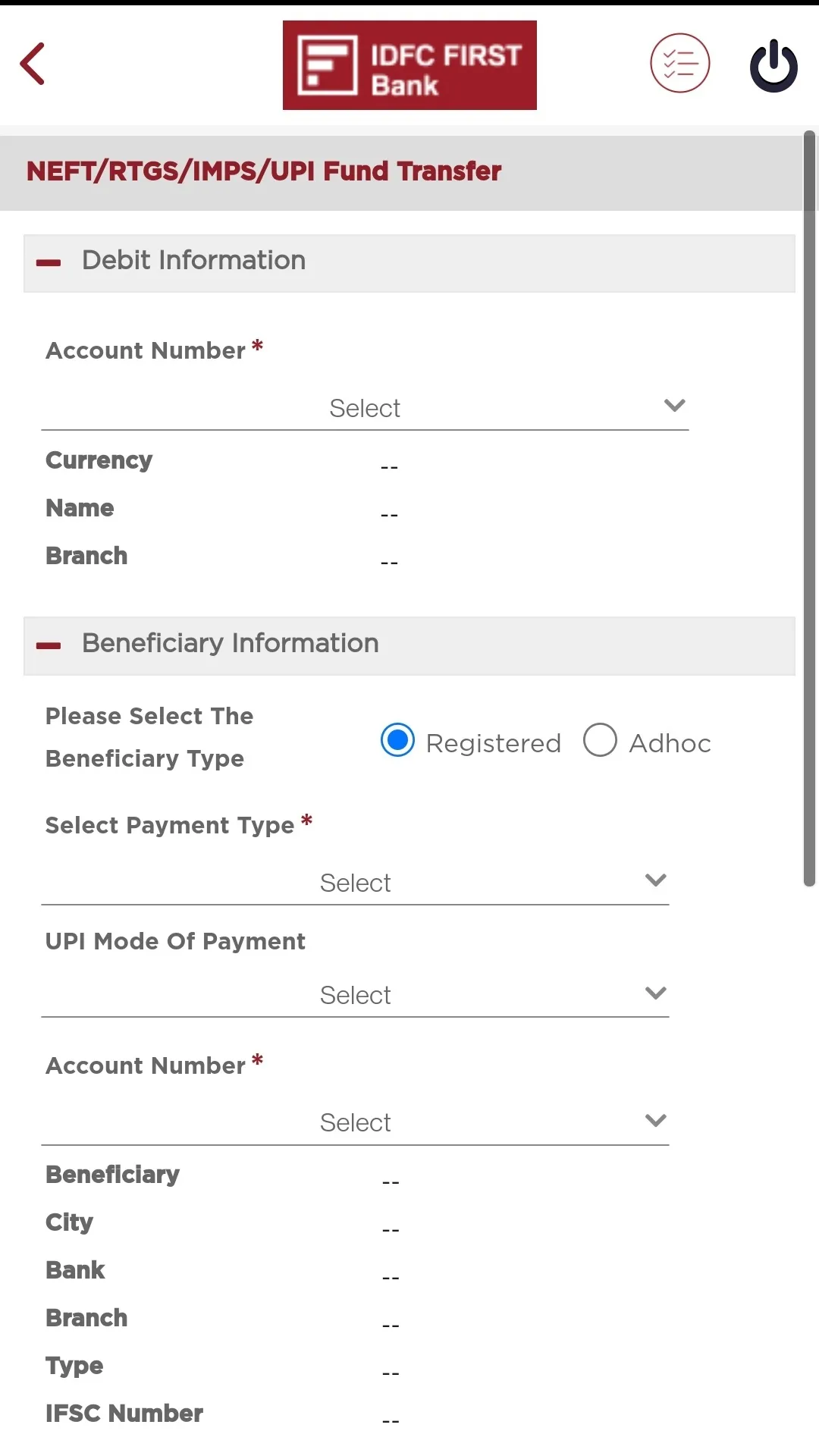Select the Registered beneficiary type

pyautogui.click(x=397, y=741)
